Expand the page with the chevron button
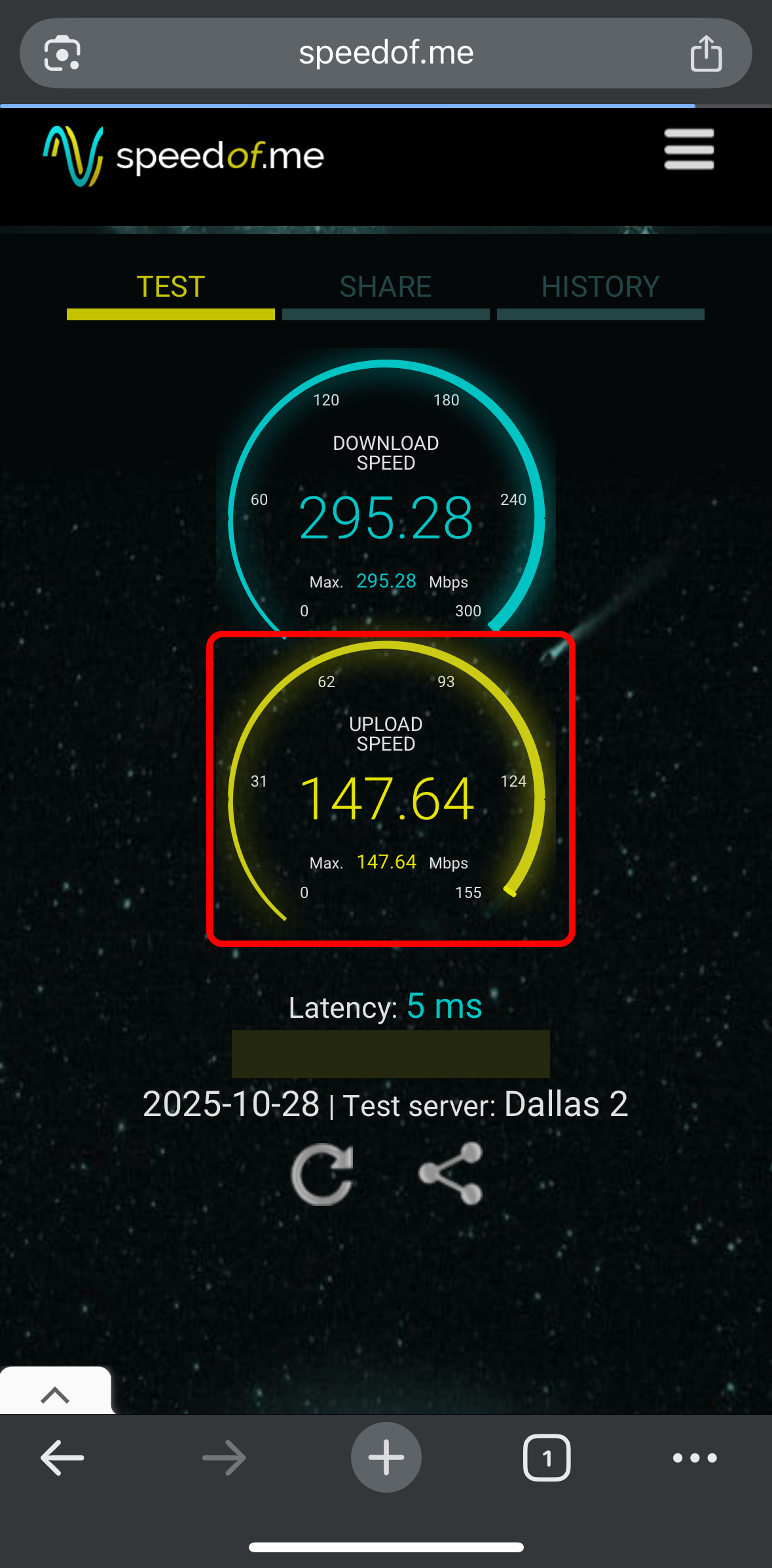The width and height of the screenshot is (772, 1568). tap(55, 1394)
